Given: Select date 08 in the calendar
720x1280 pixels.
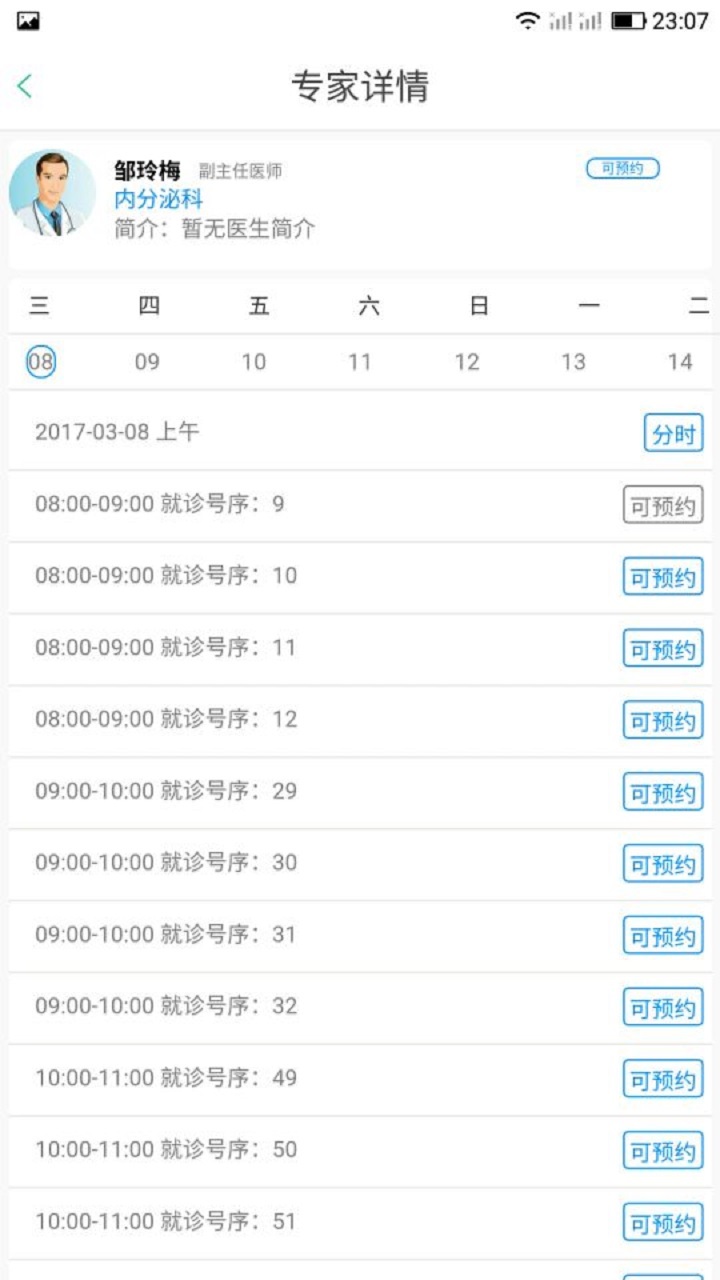Looking at the screenshot, I should (x=38, y=362).
